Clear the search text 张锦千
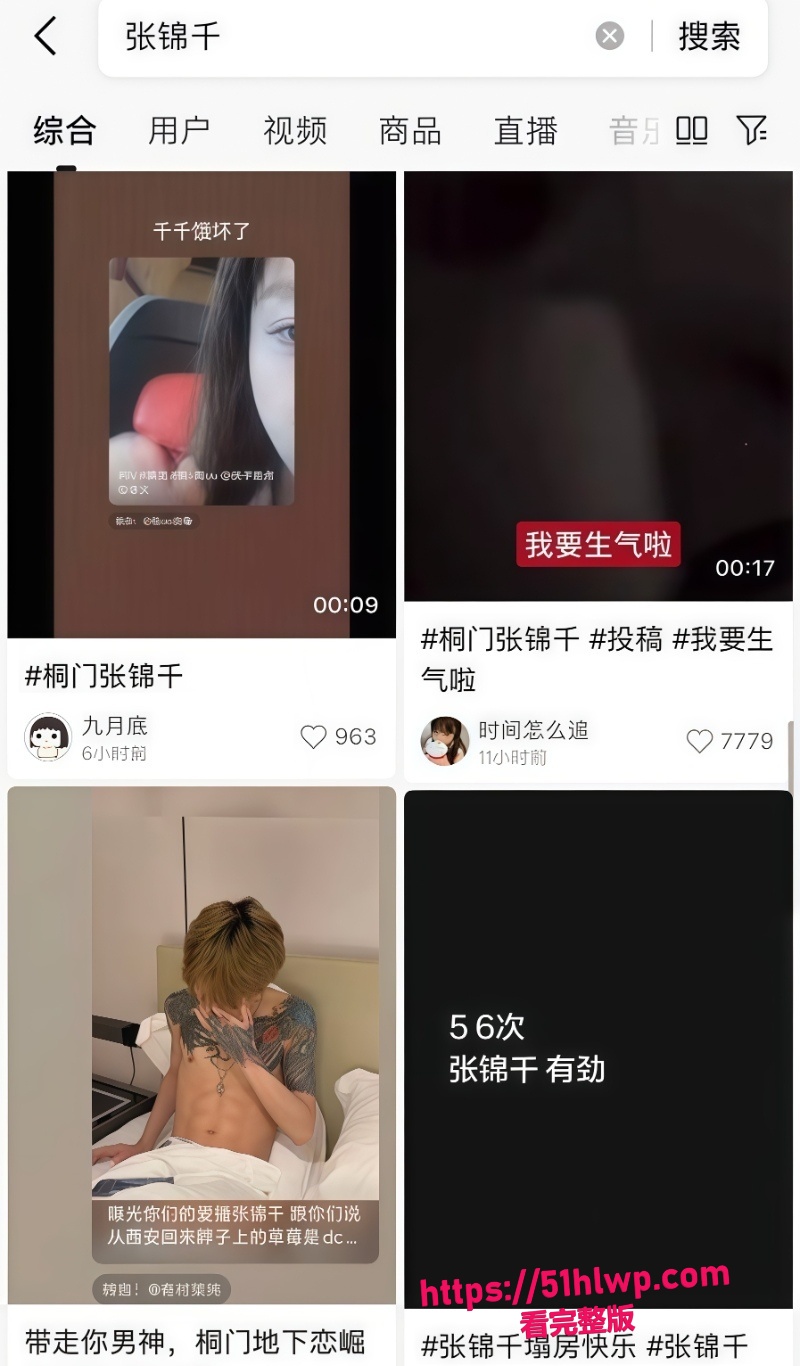This screenshot has width=800, height=1366. 610,36
